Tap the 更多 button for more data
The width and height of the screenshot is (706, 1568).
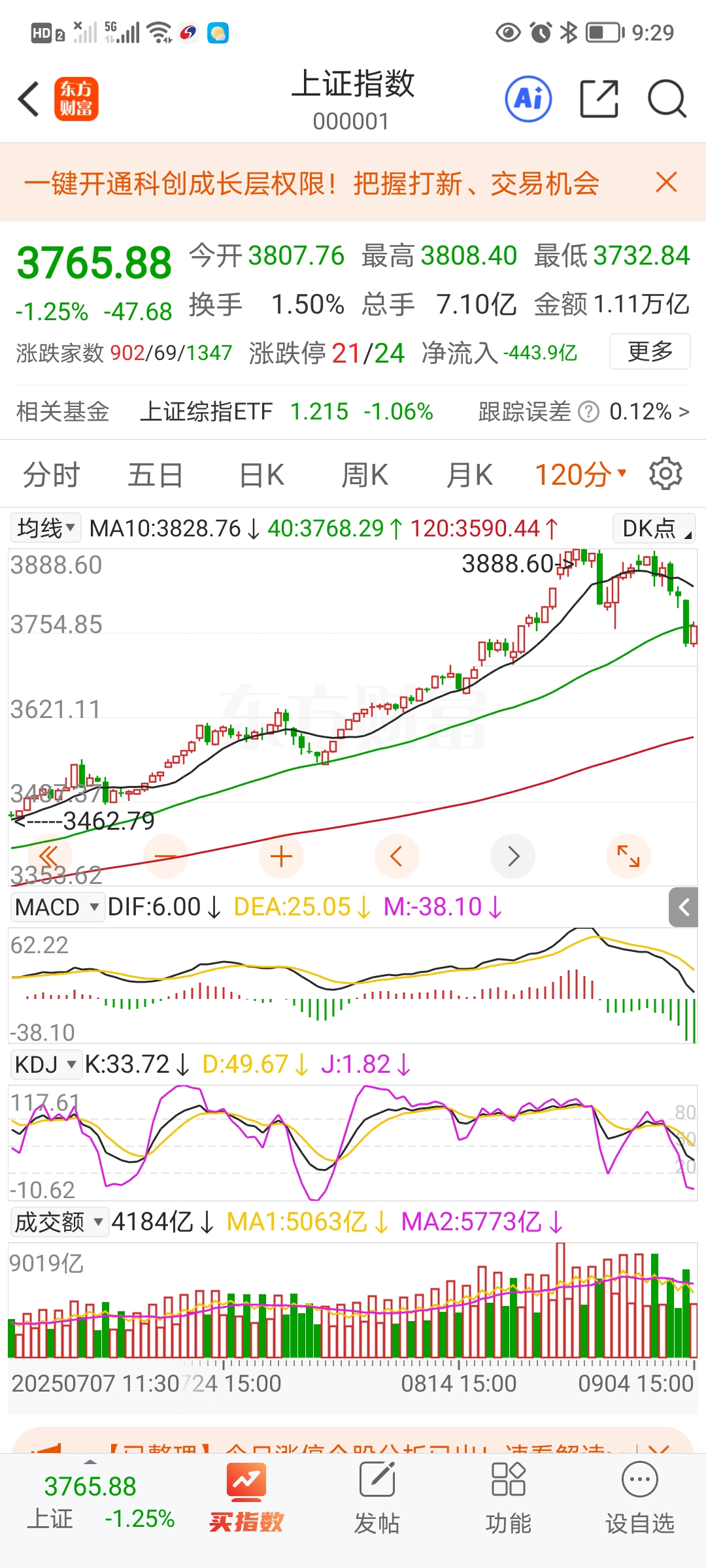(650, 351)
